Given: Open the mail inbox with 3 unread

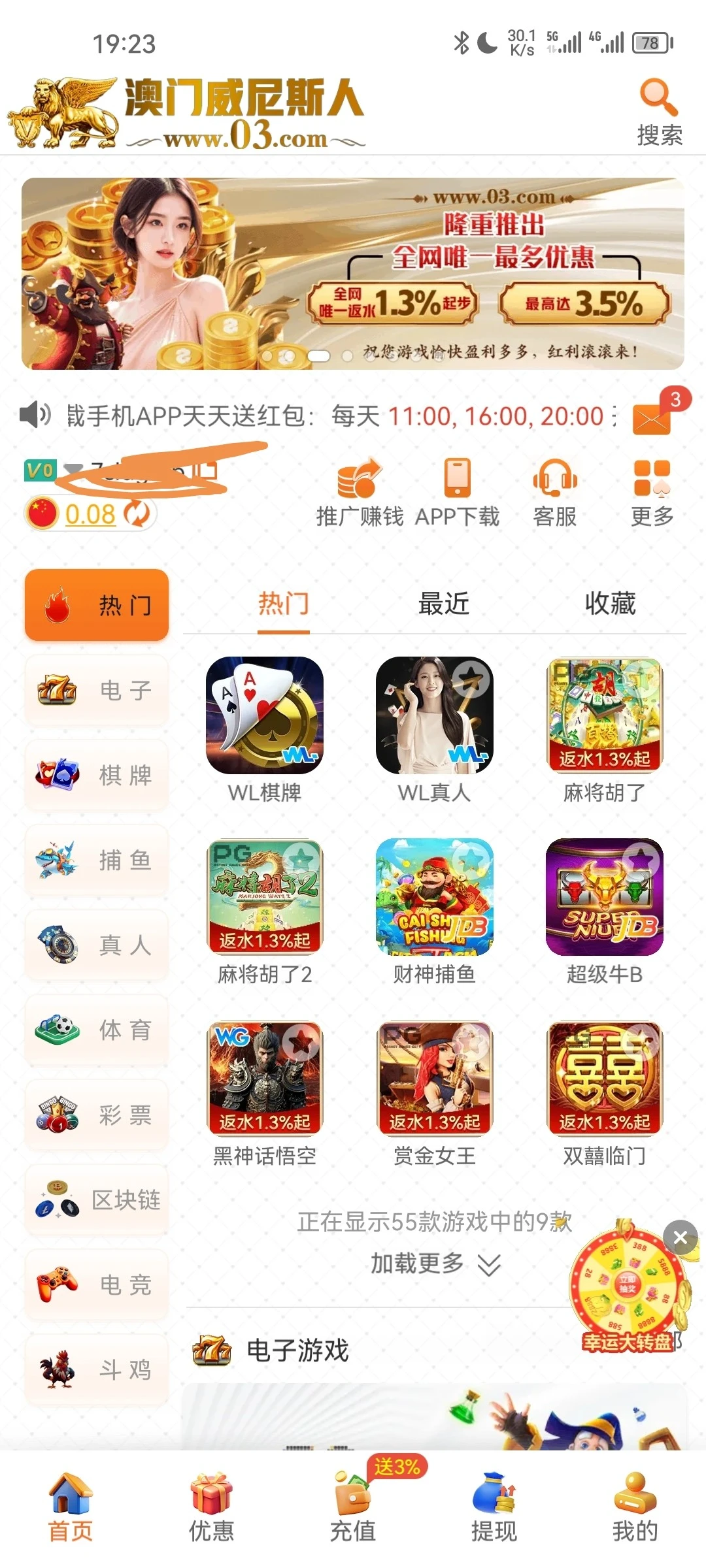Looking at the screenshot, I should (x=652, y=416).
